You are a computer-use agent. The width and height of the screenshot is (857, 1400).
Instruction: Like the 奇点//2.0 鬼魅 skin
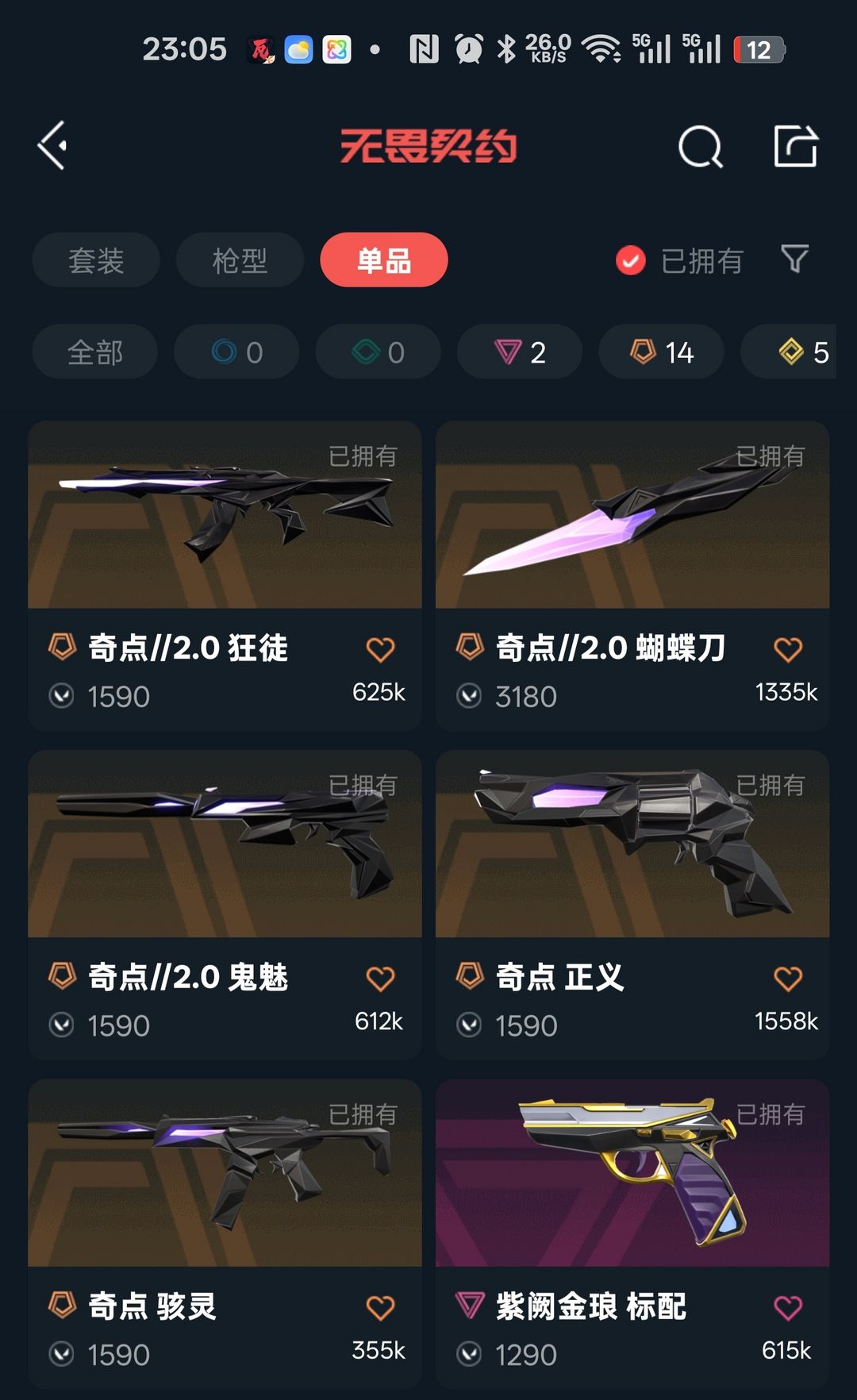(x=380, y=979)
